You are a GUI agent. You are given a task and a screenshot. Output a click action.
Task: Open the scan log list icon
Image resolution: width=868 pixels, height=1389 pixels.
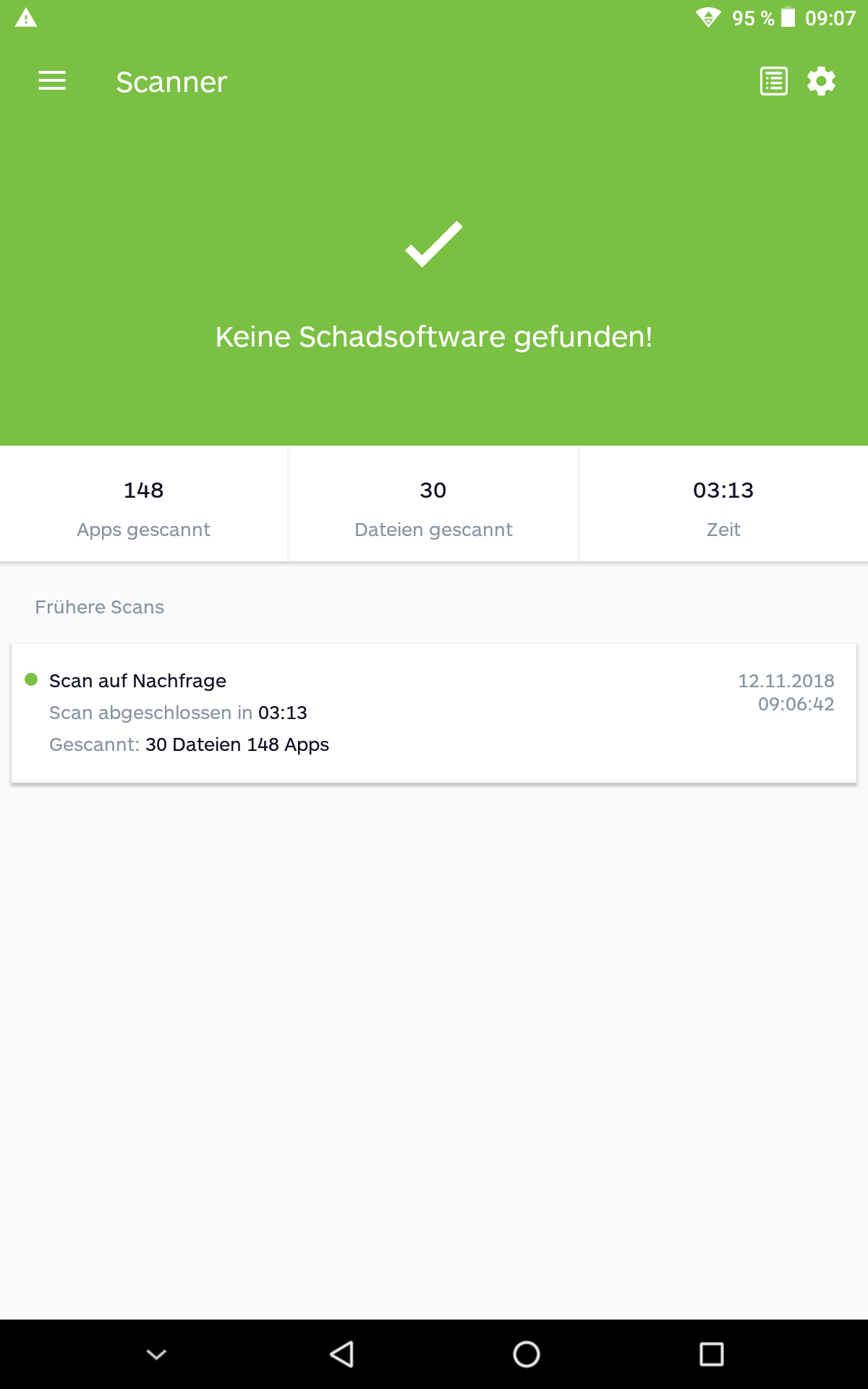(774, 81)
